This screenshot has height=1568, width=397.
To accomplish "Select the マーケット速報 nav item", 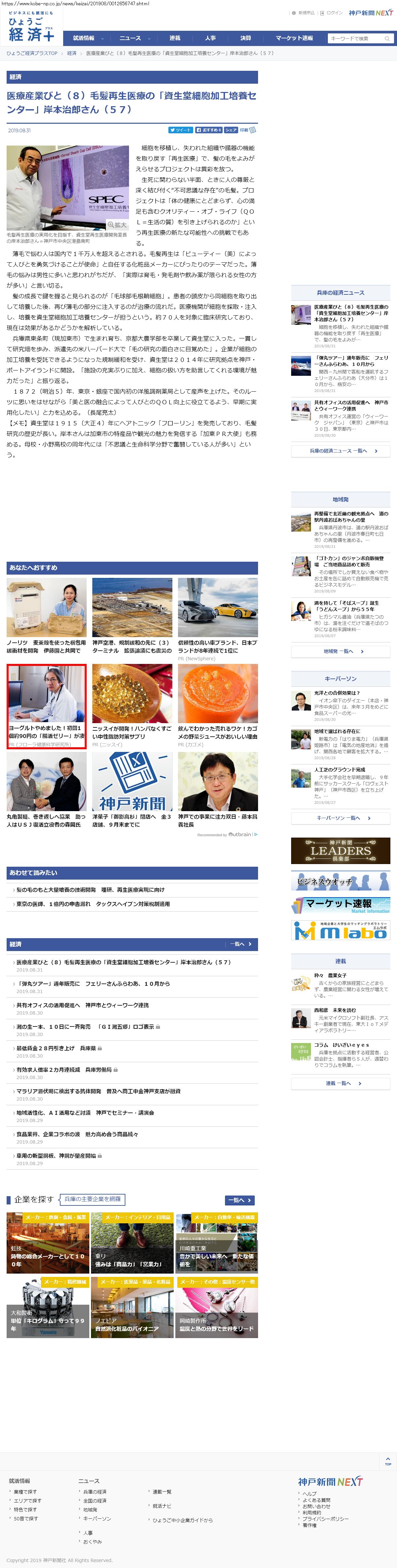I will point(294,38).
